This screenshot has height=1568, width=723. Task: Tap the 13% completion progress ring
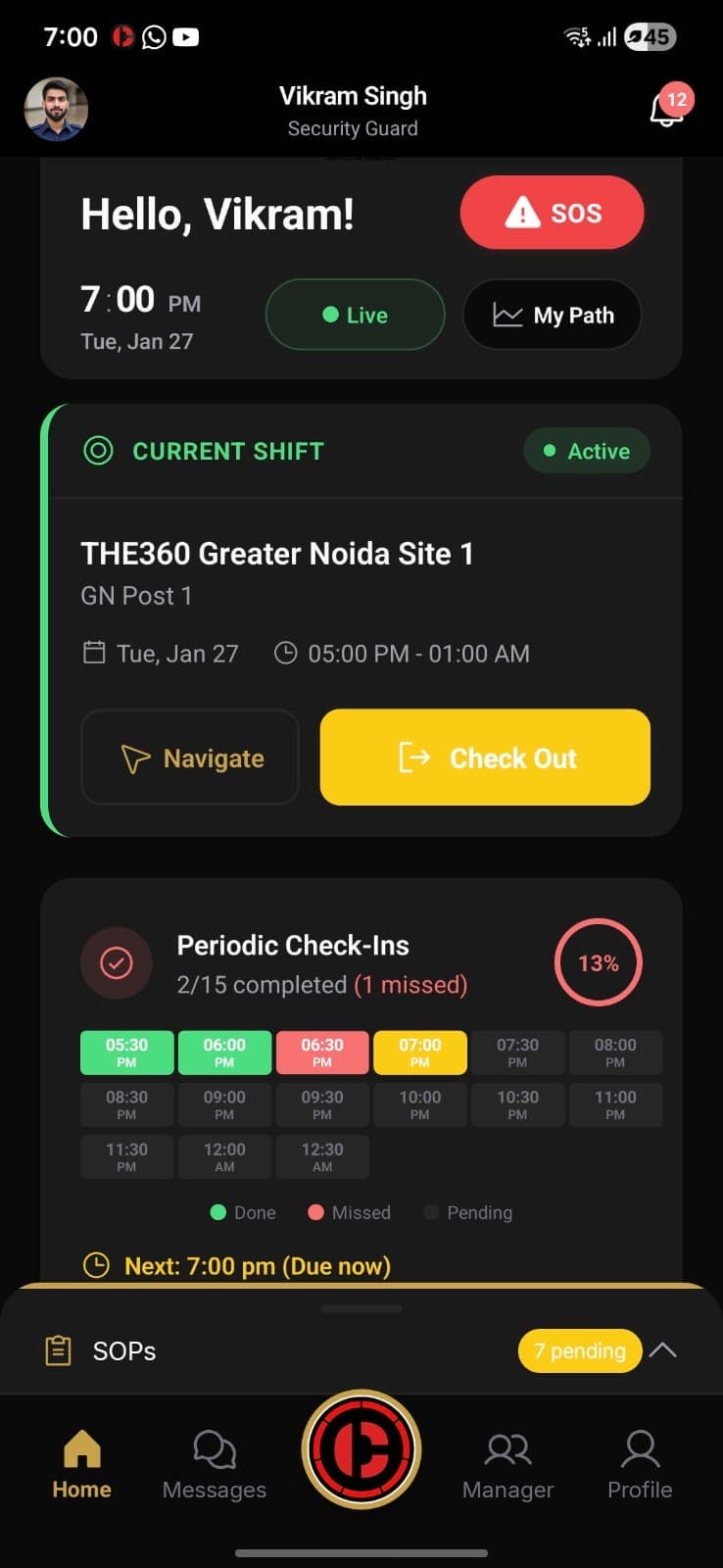(598, 962)
